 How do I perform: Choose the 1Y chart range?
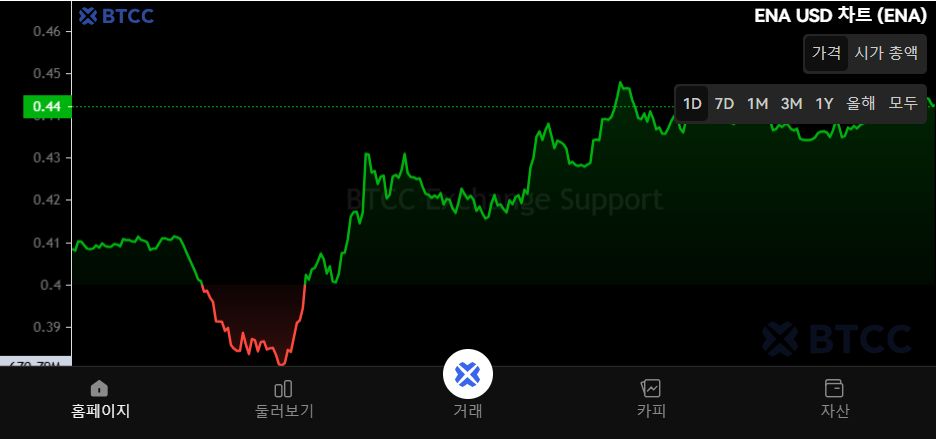click(824, 103)
